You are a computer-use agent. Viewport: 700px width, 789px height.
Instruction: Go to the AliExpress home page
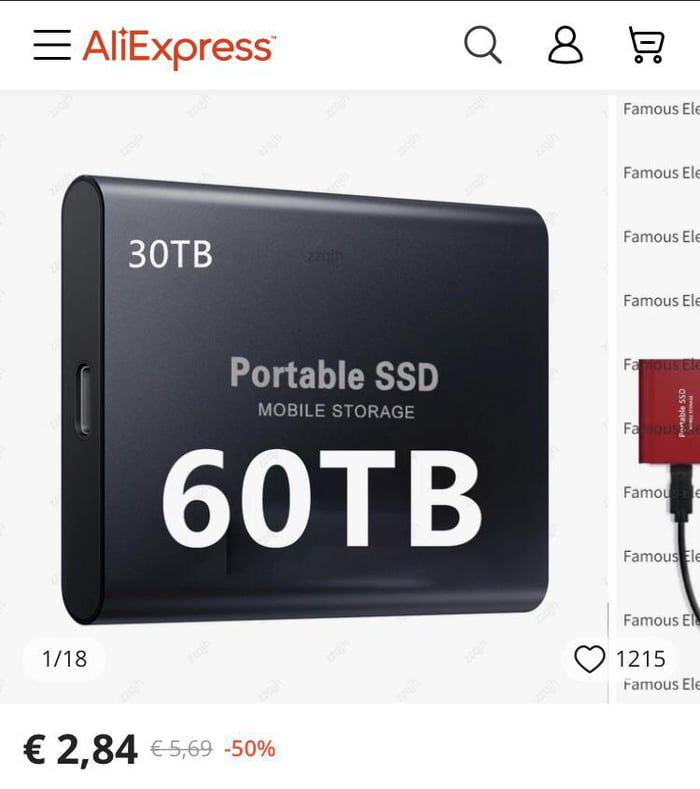pyautogui.click(x=178, y=46)
